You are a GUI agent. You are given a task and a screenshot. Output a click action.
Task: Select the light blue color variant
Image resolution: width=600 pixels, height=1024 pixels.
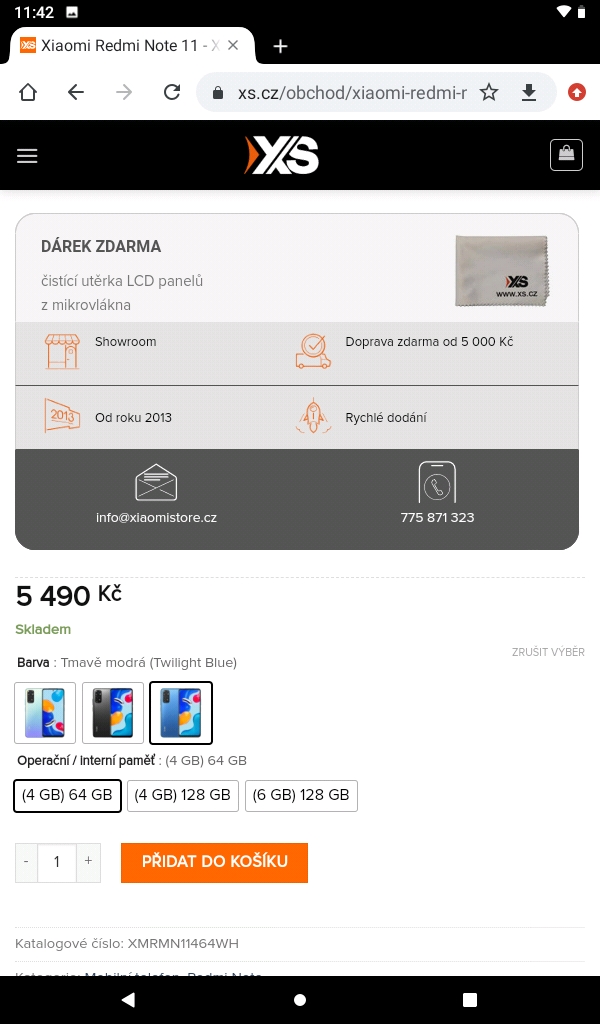[x=45, y=713]
